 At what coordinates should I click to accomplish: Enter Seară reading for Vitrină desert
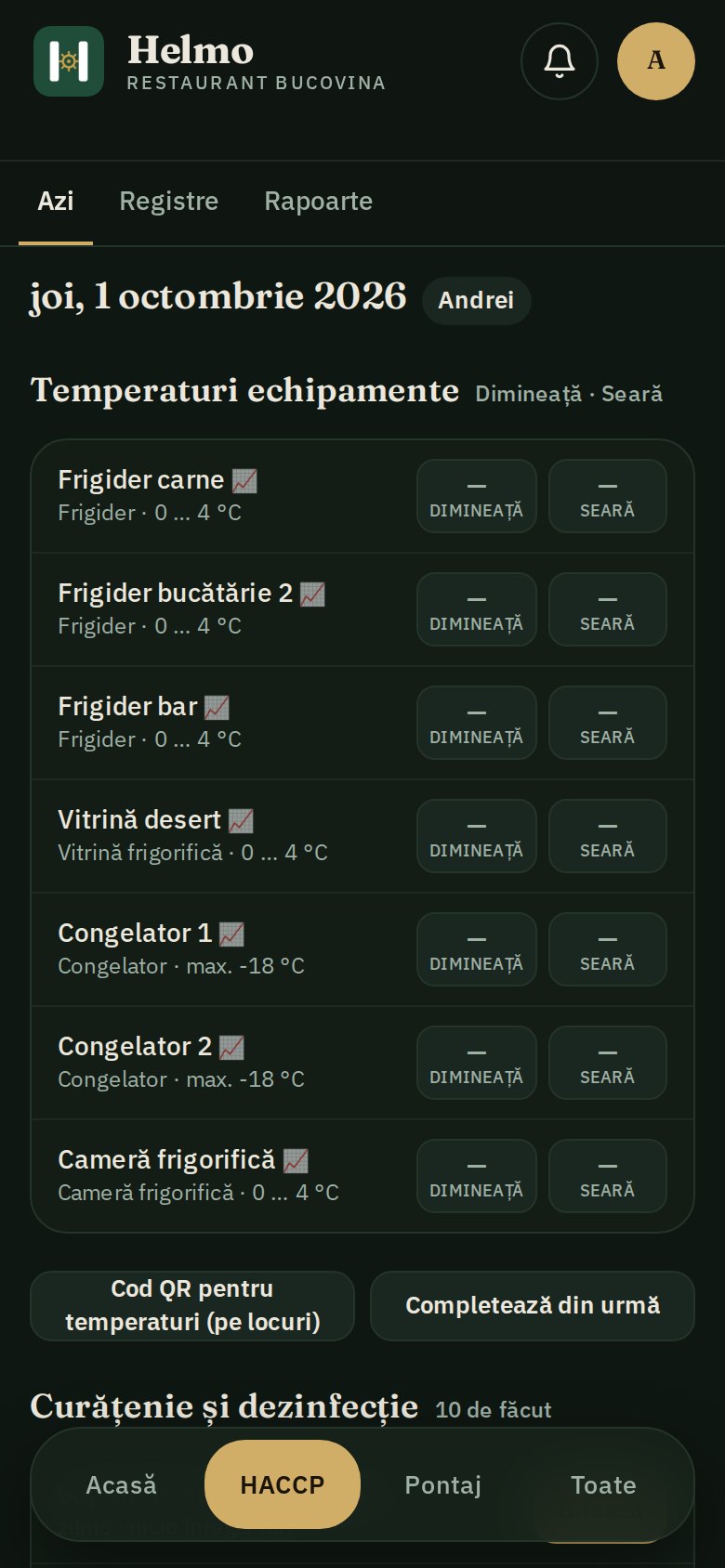pos(608,836)
